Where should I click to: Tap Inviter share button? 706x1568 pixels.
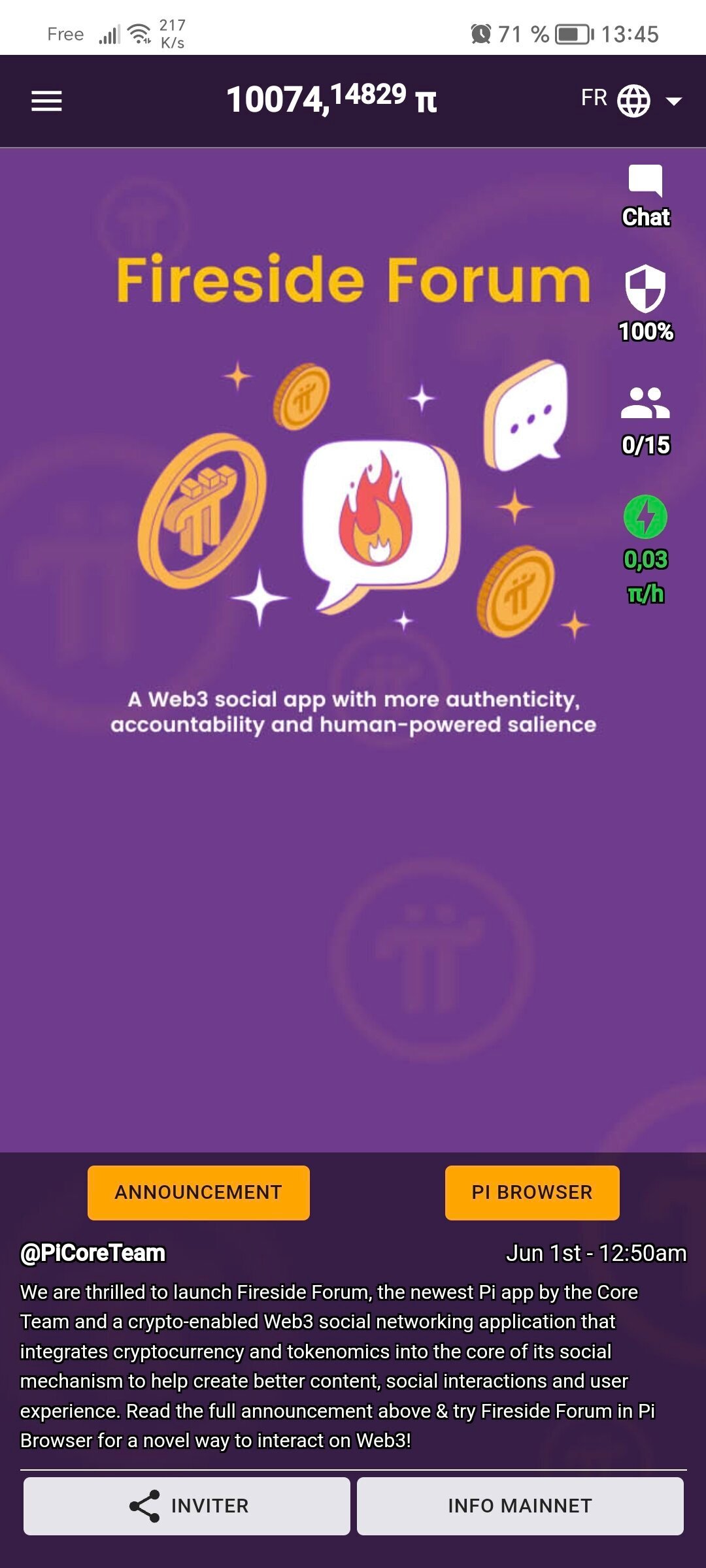(187, 1506)
